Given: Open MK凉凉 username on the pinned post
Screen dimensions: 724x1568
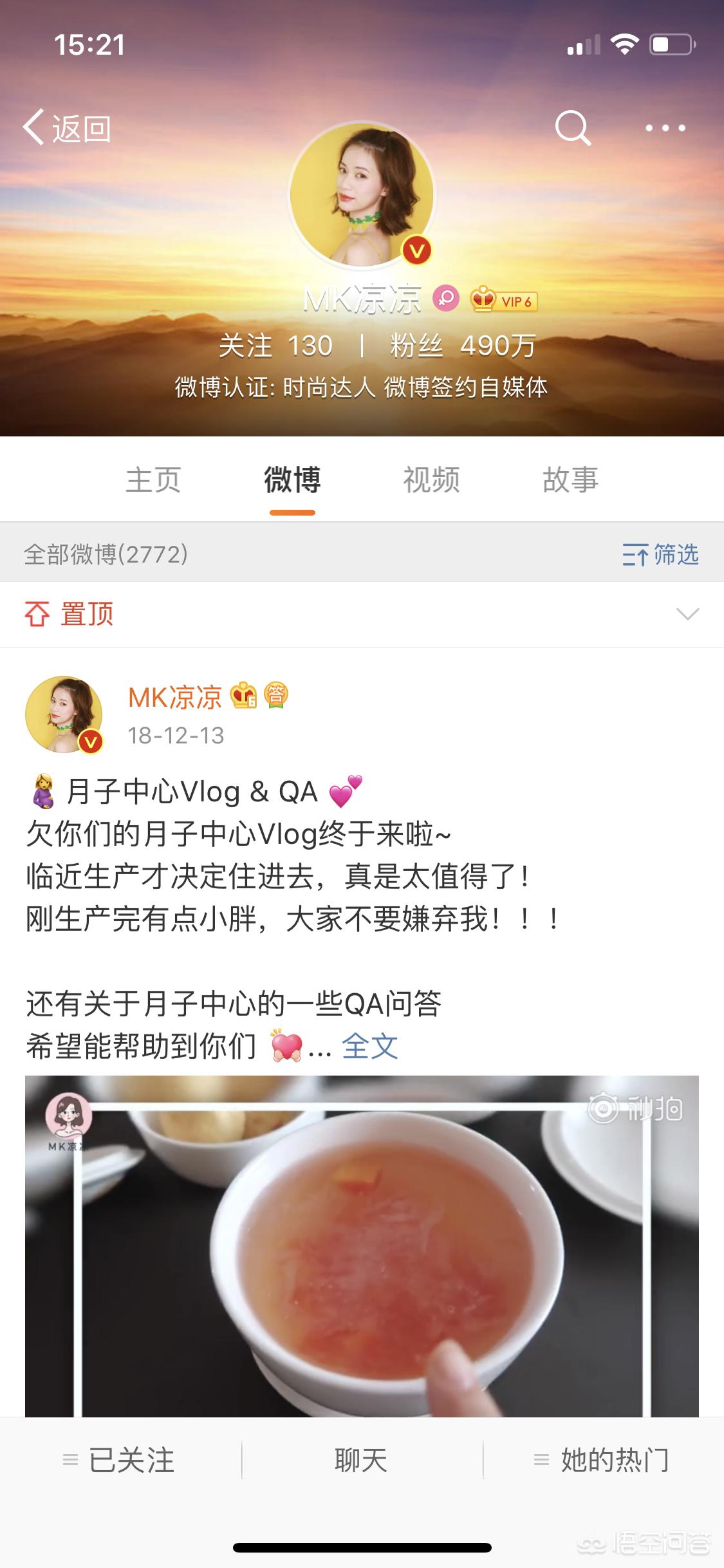Looking at the screenshot, I should (175, 697).
